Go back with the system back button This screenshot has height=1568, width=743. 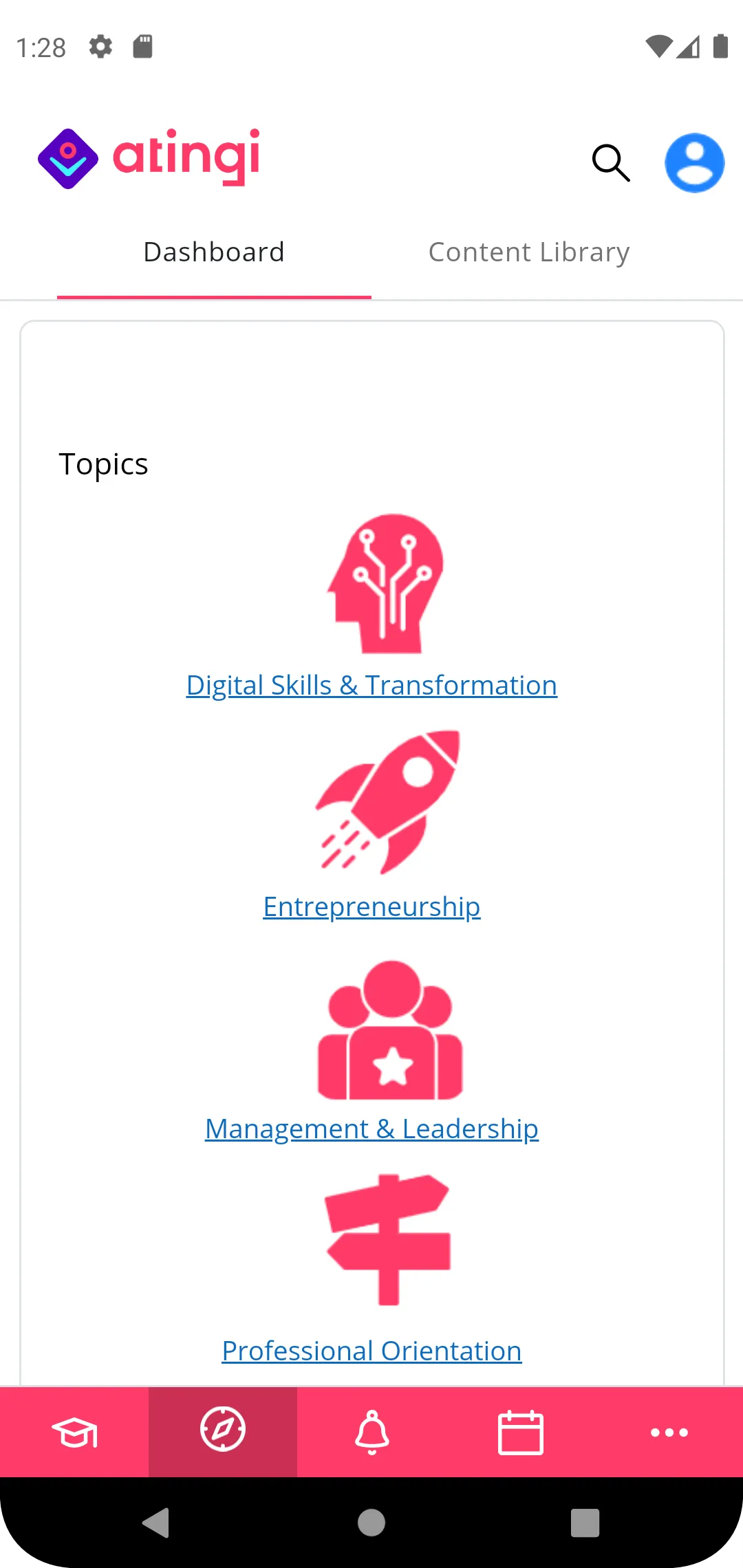156,1523
